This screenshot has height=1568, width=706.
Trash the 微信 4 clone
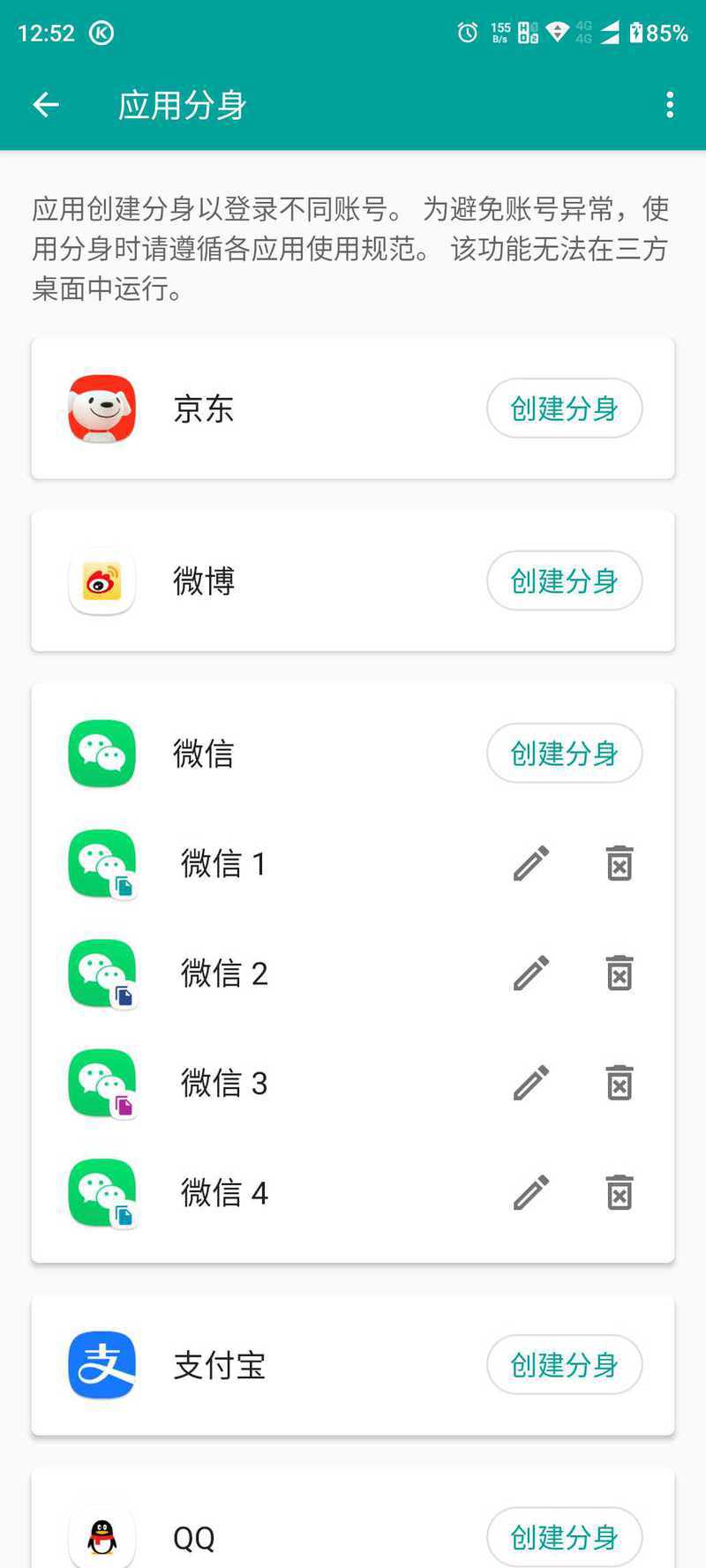point(620,1193)
